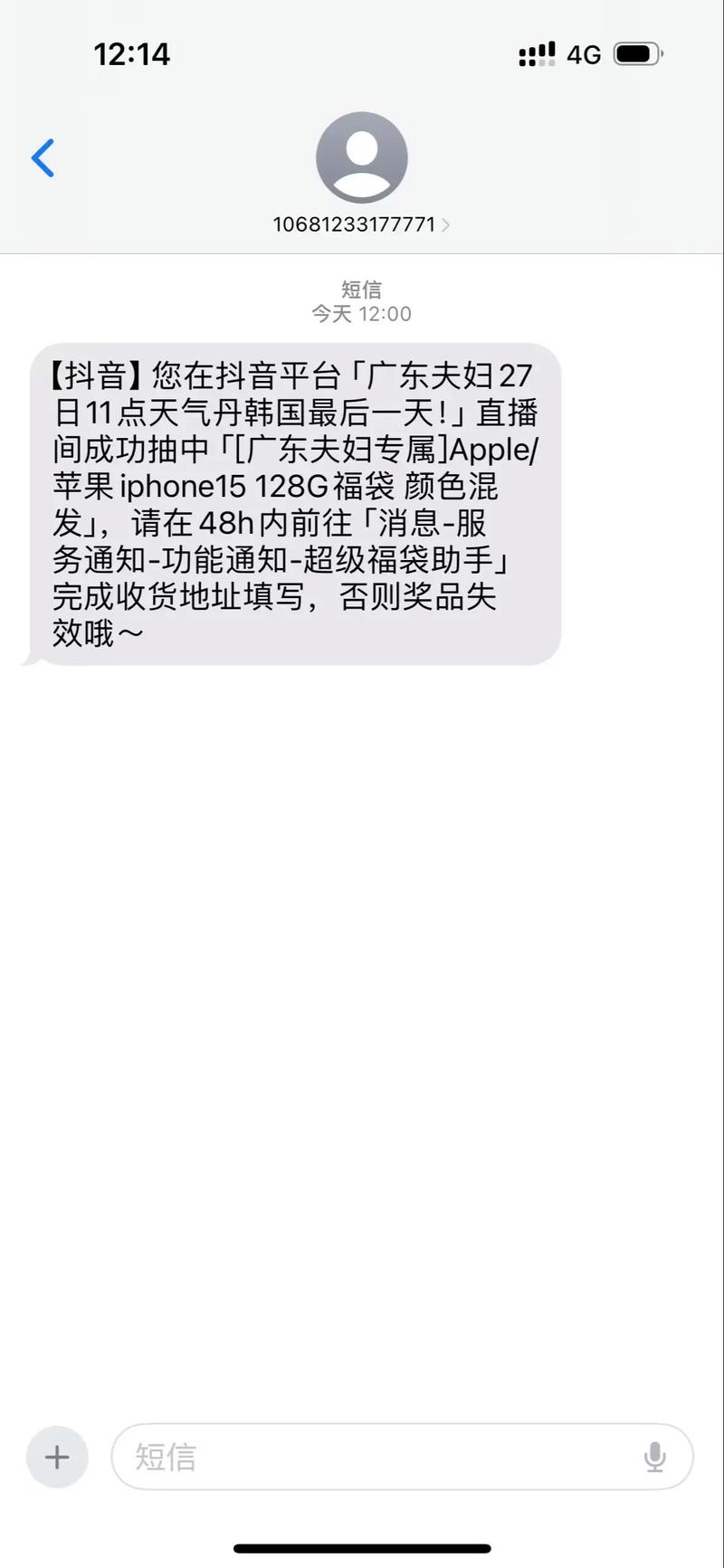Tap the 短信 message input field

362,1457
